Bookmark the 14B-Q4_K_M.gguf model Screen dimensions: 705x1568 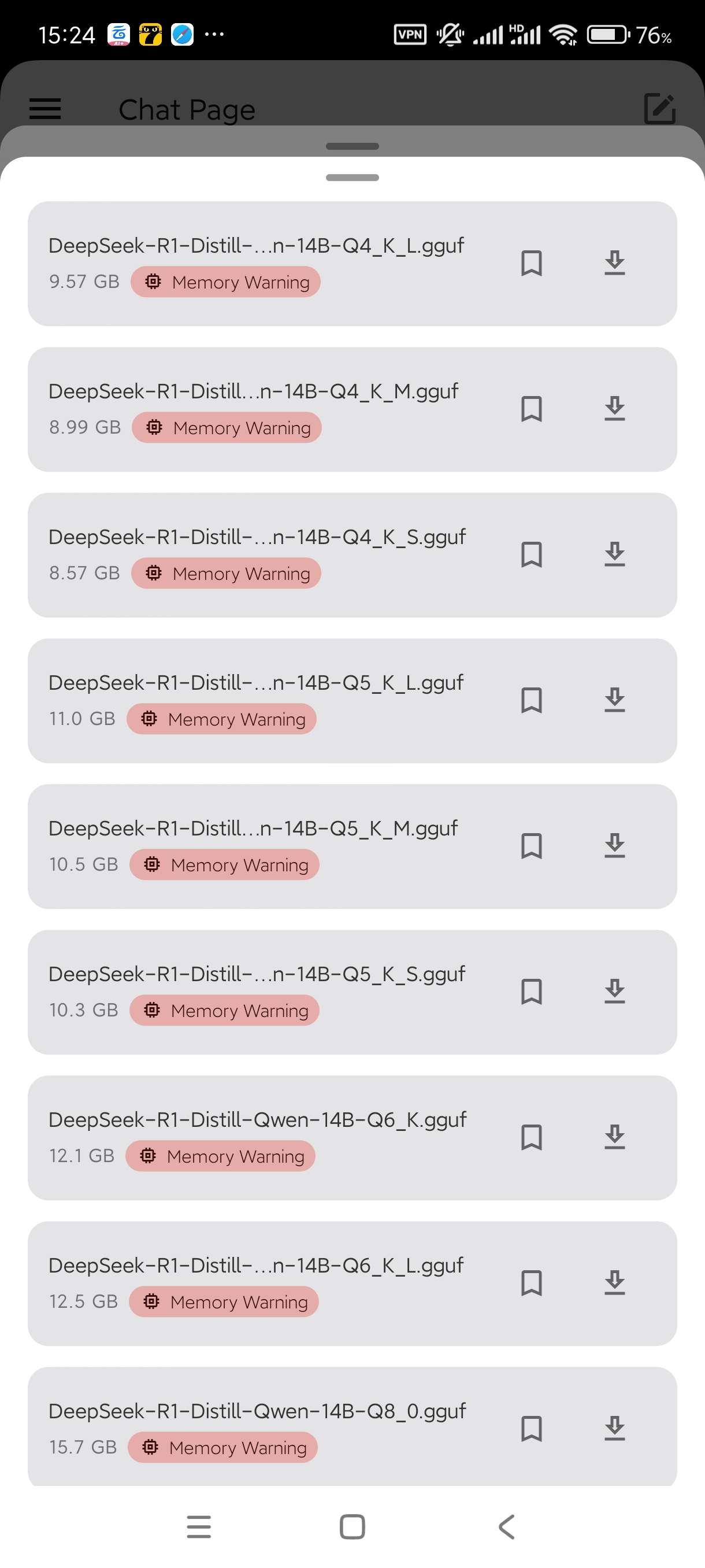point(531,408)
